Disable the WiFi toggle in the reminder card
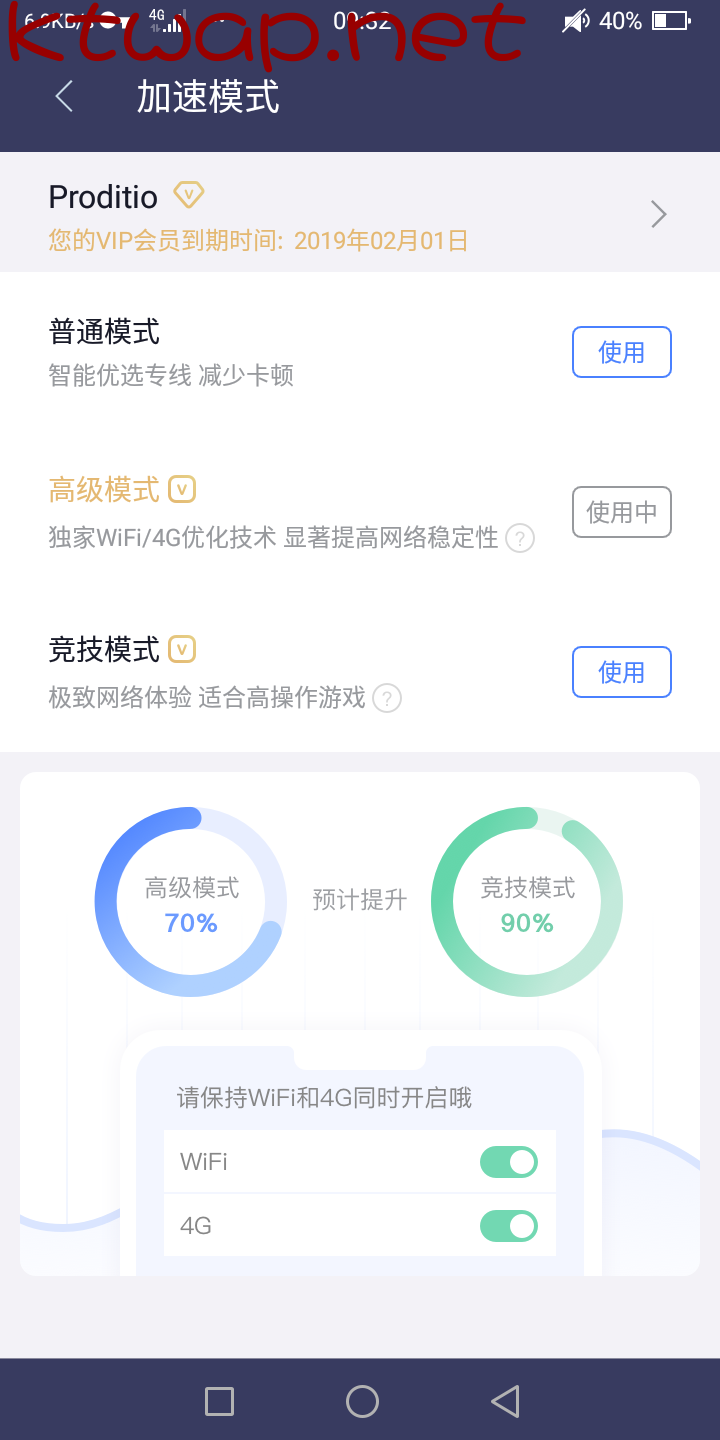 click(508, 1162)
